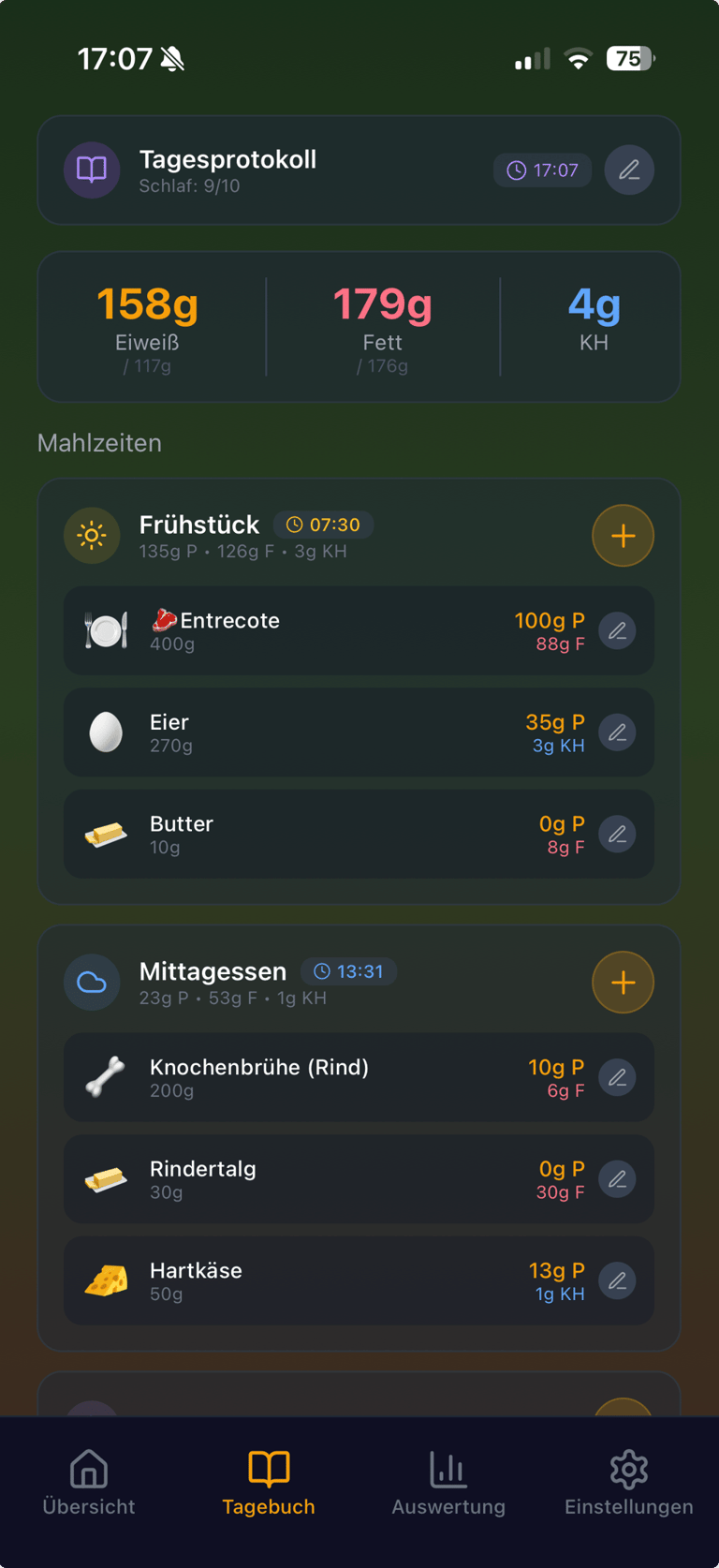Add a food item to Mittagessen
Image resolution: width=719 pixels, height=1568 pixels.
pyautogui.click(x=623, y=983)
